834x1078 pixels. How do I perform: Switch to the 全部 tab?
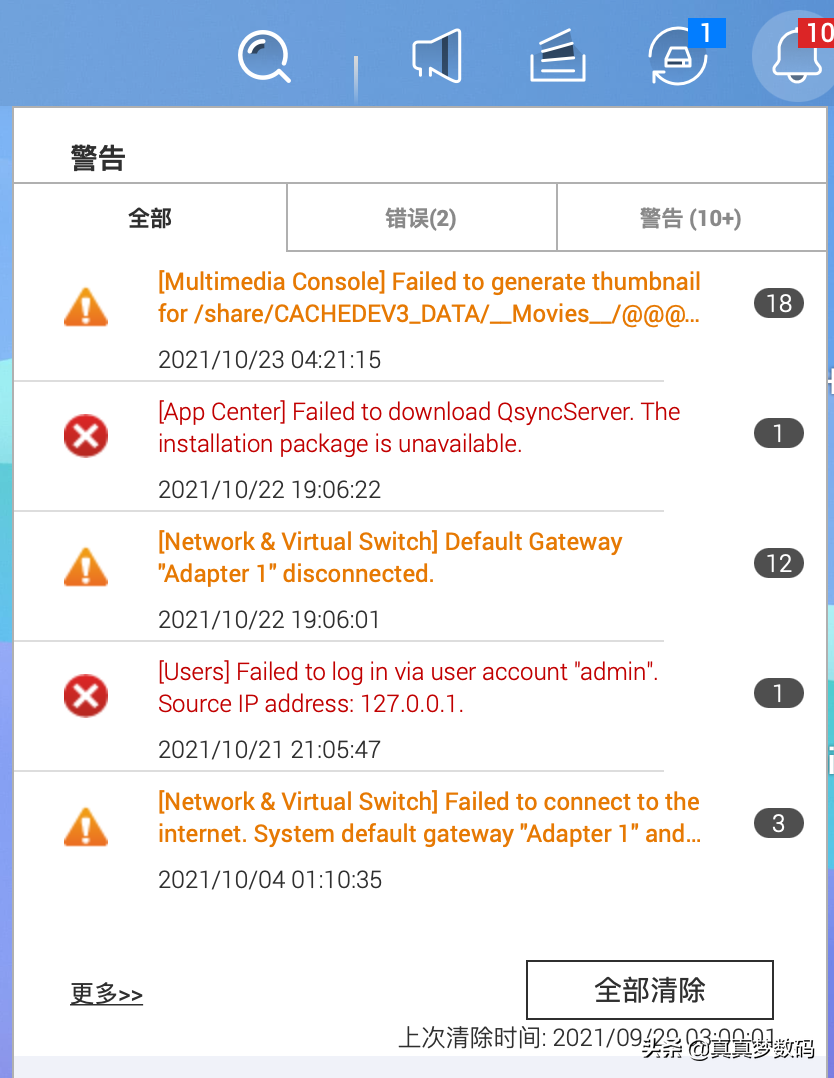click(150, 218)
